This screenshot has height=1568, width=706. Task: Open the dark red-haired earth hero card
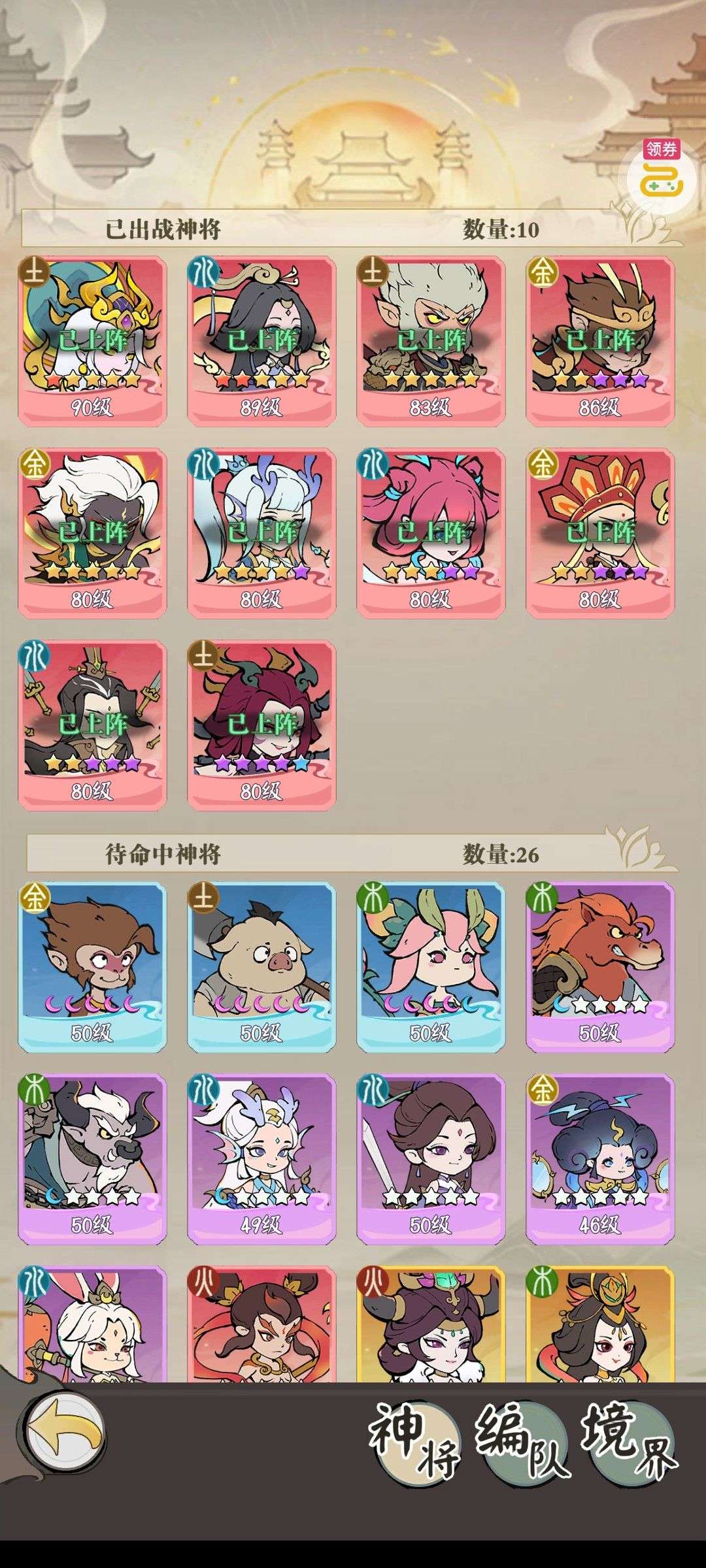pos(261,725)
